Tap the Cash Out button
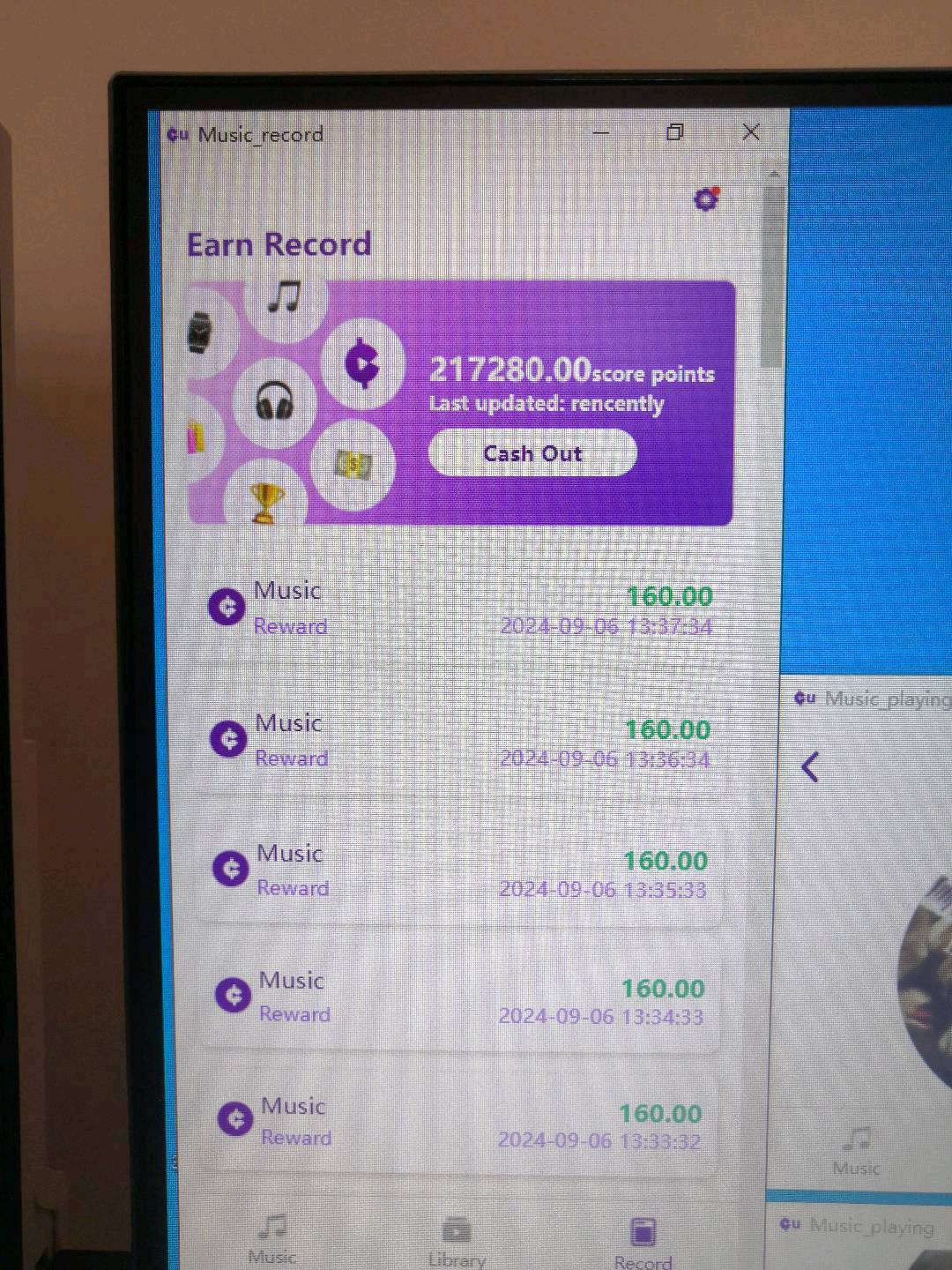952x1270 pixels. pos(532,453)
